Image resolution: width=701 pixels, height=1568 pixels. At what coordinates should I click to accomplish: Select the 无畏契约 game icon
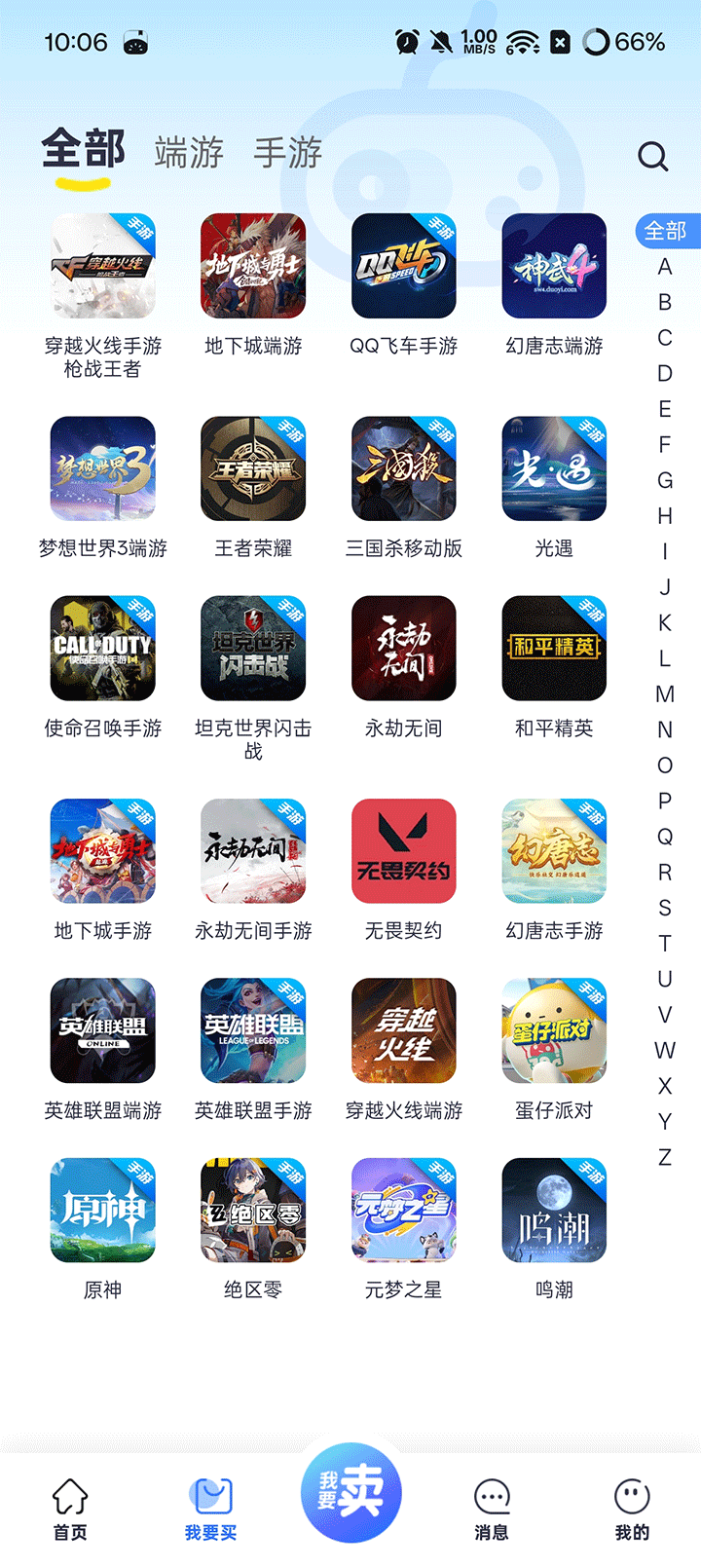click(403, 850)
